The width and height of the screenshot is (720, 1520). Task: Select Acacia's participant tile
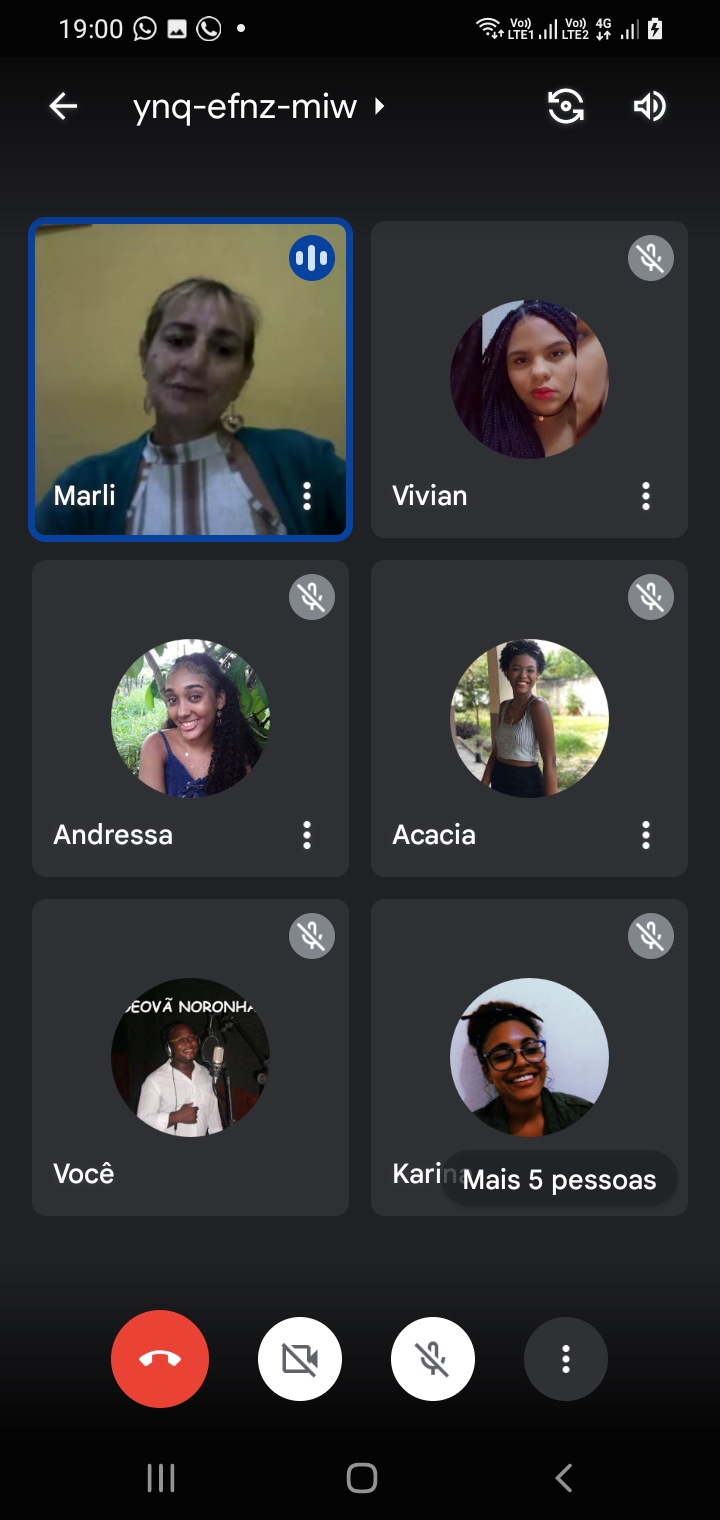[x=529, y=718]
